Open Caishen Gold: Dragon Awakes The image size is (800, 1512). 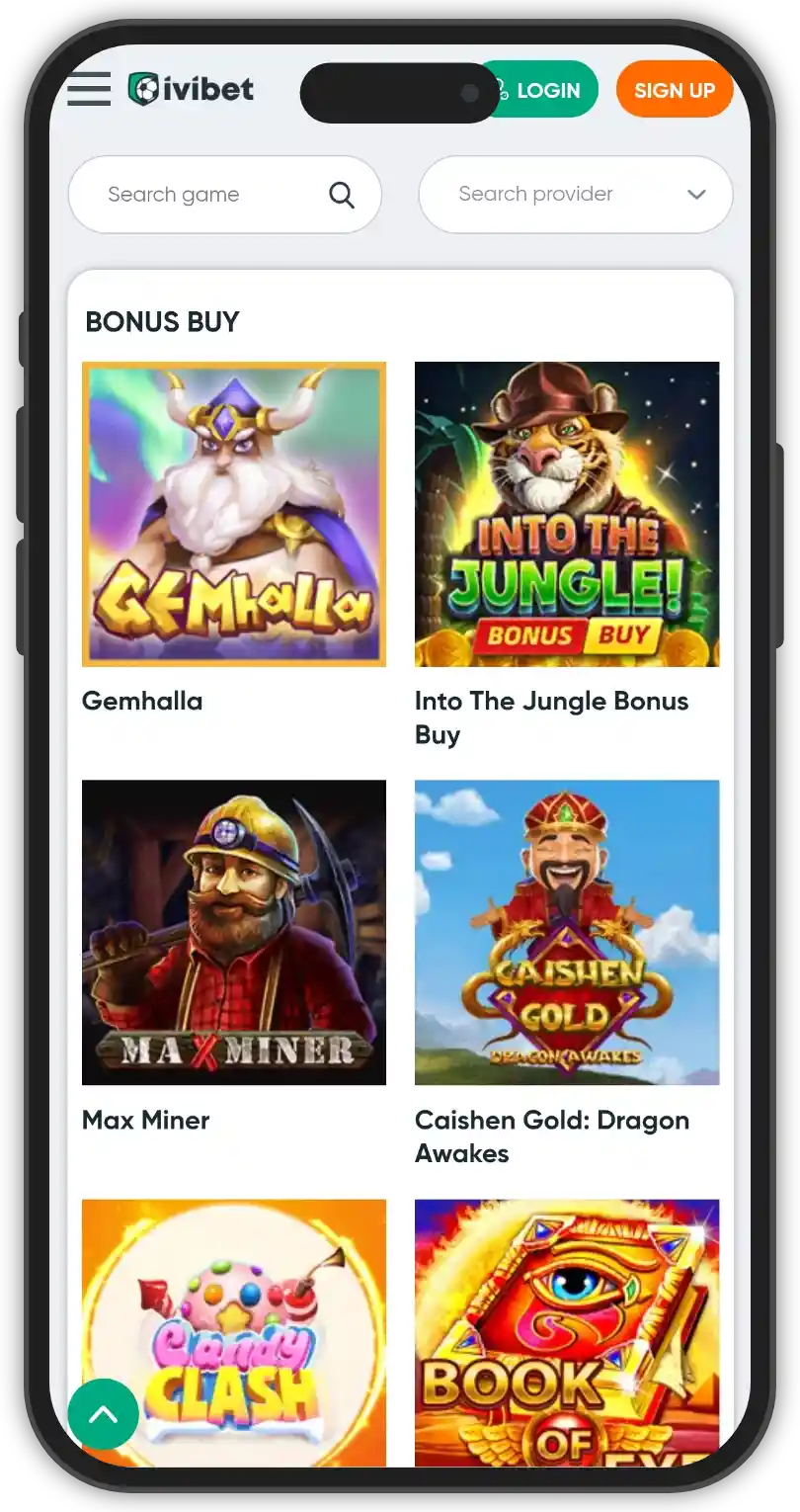567,932
